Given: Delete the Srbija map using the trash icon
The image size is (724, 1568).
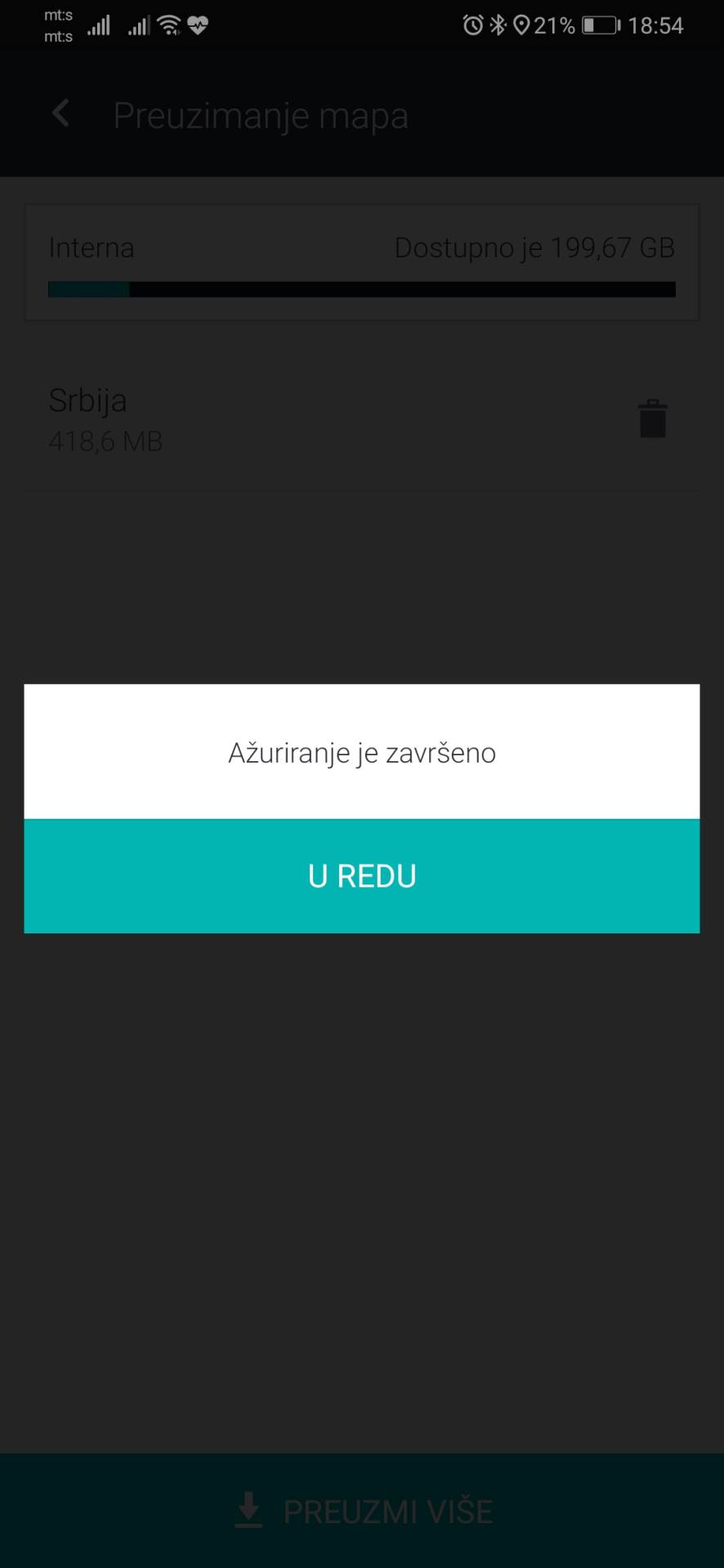Looking at the screenshot, I should [x=651, y=417].
